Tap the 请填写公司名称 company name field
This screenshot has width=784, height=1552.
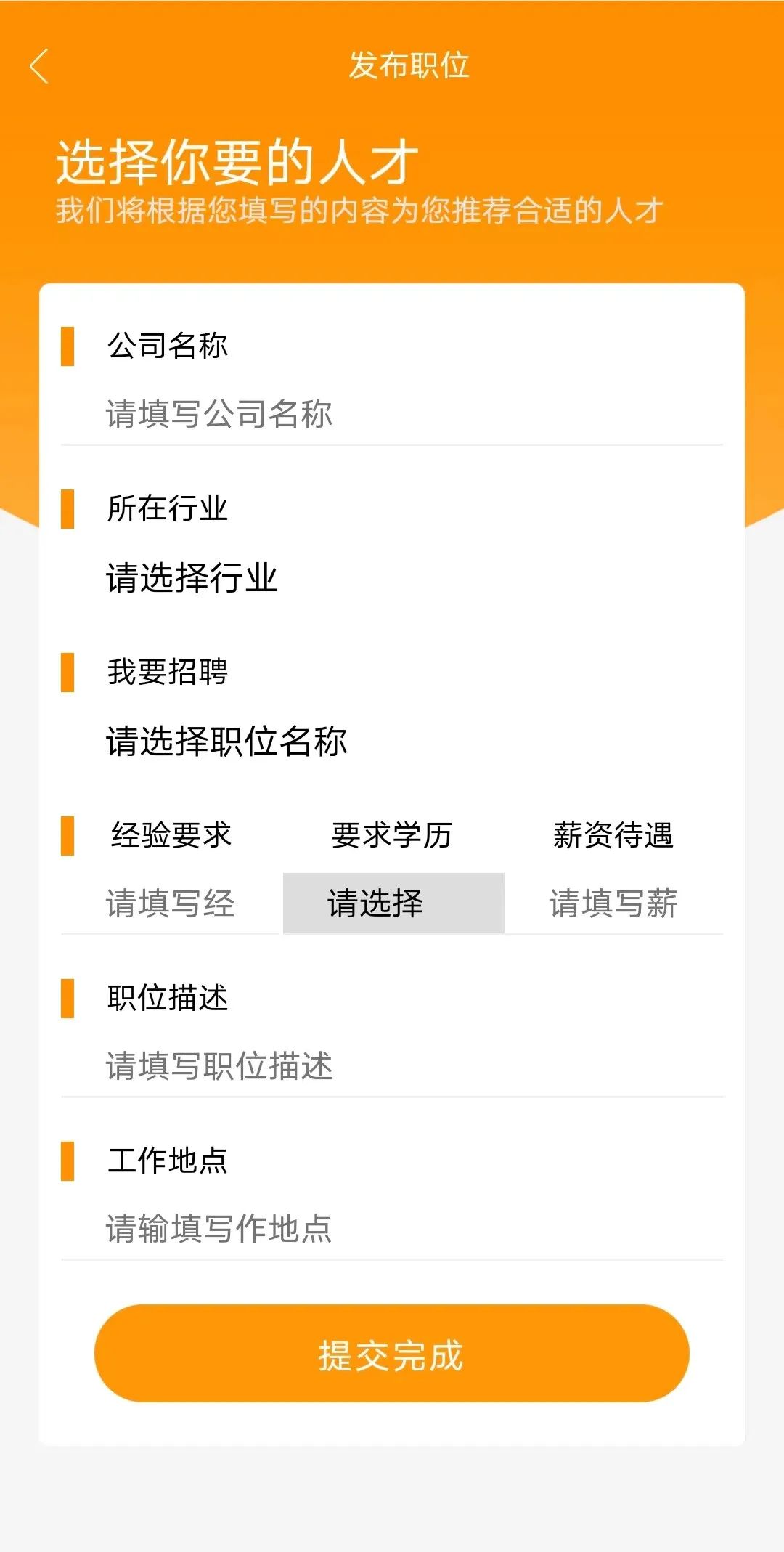(x=392, y=414)
